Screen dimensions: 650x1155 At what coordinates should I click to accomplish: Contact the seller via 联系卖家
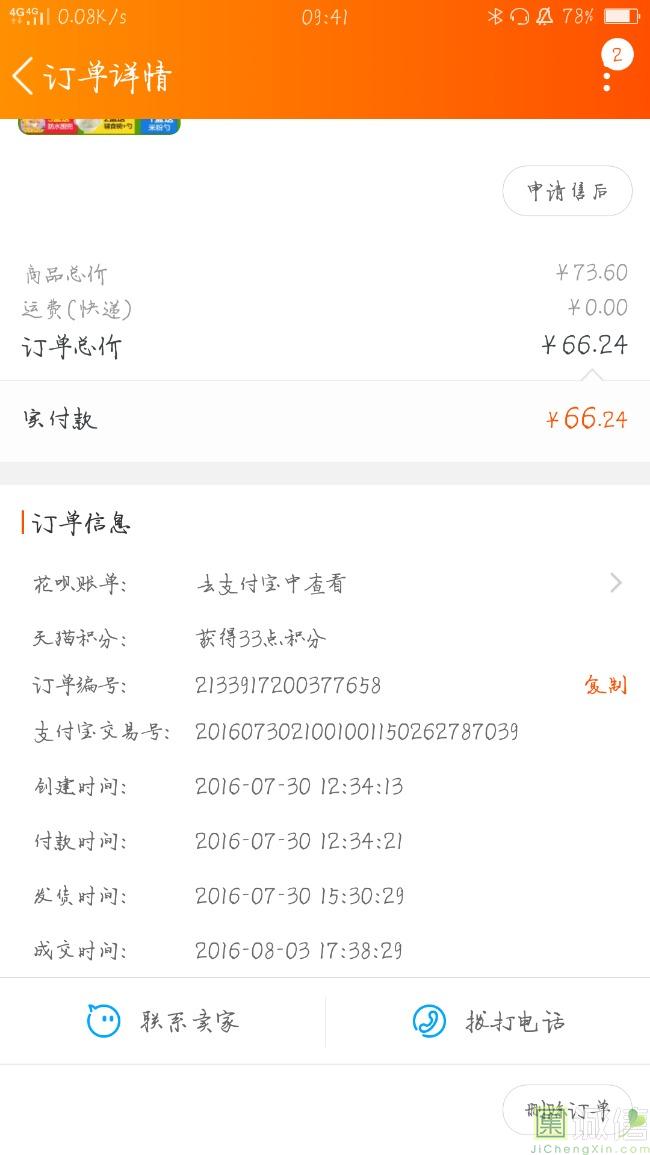point(163,1021)
